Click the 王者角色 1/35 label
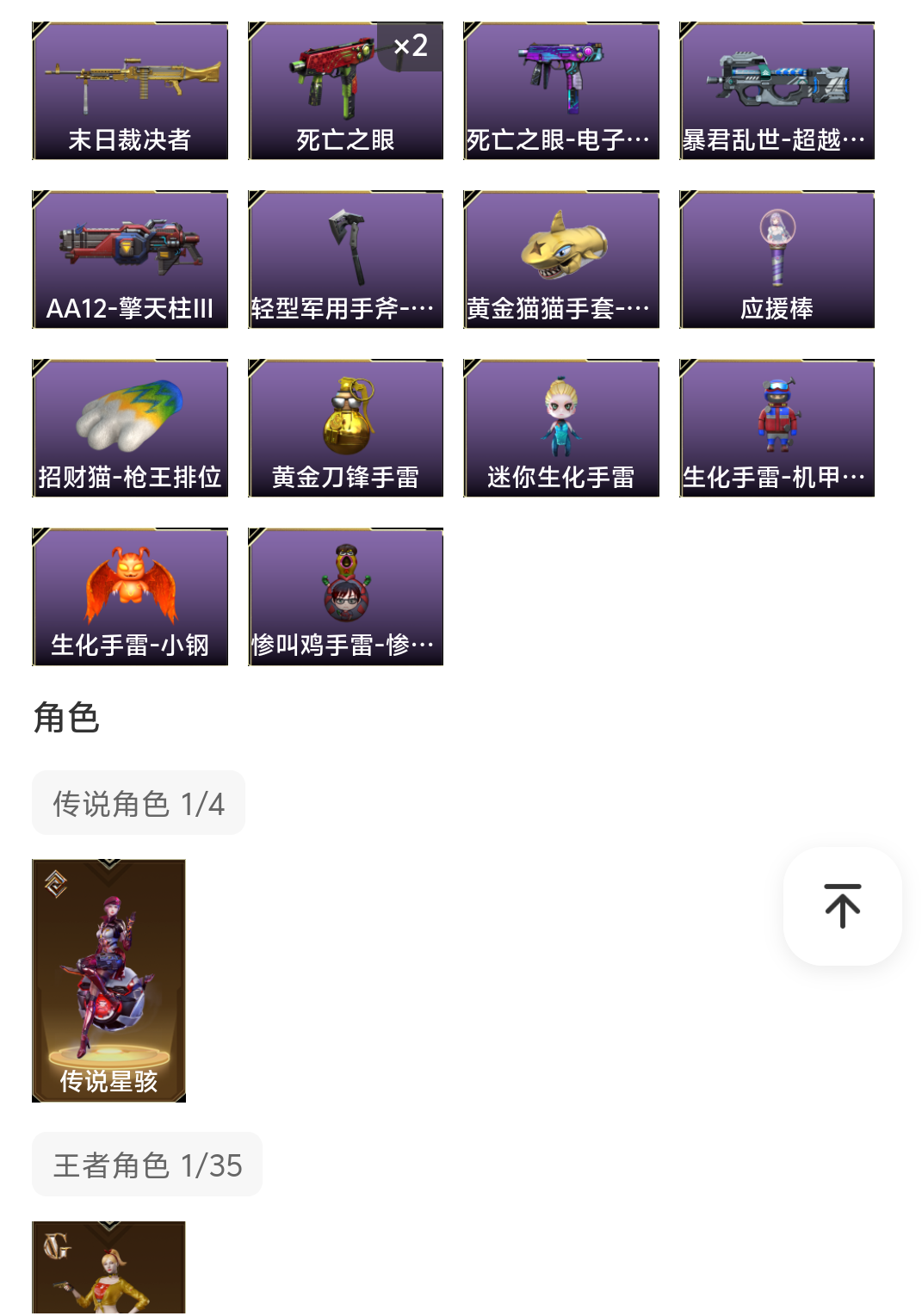The width and height of the screenshot is (922, 1316). (x=146, y=1165)
